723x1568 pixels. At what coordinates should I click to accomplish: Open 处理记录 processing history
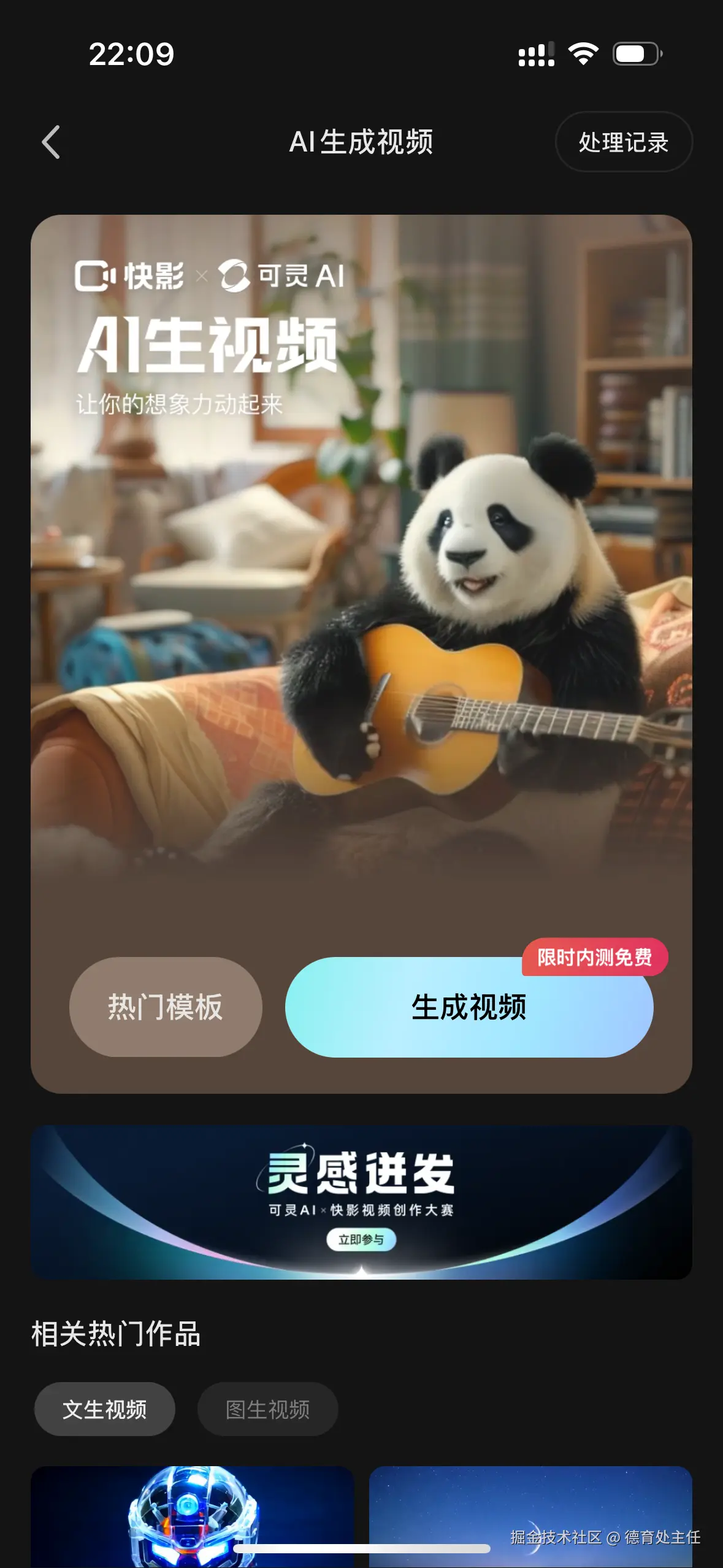(x=623, y=142)
